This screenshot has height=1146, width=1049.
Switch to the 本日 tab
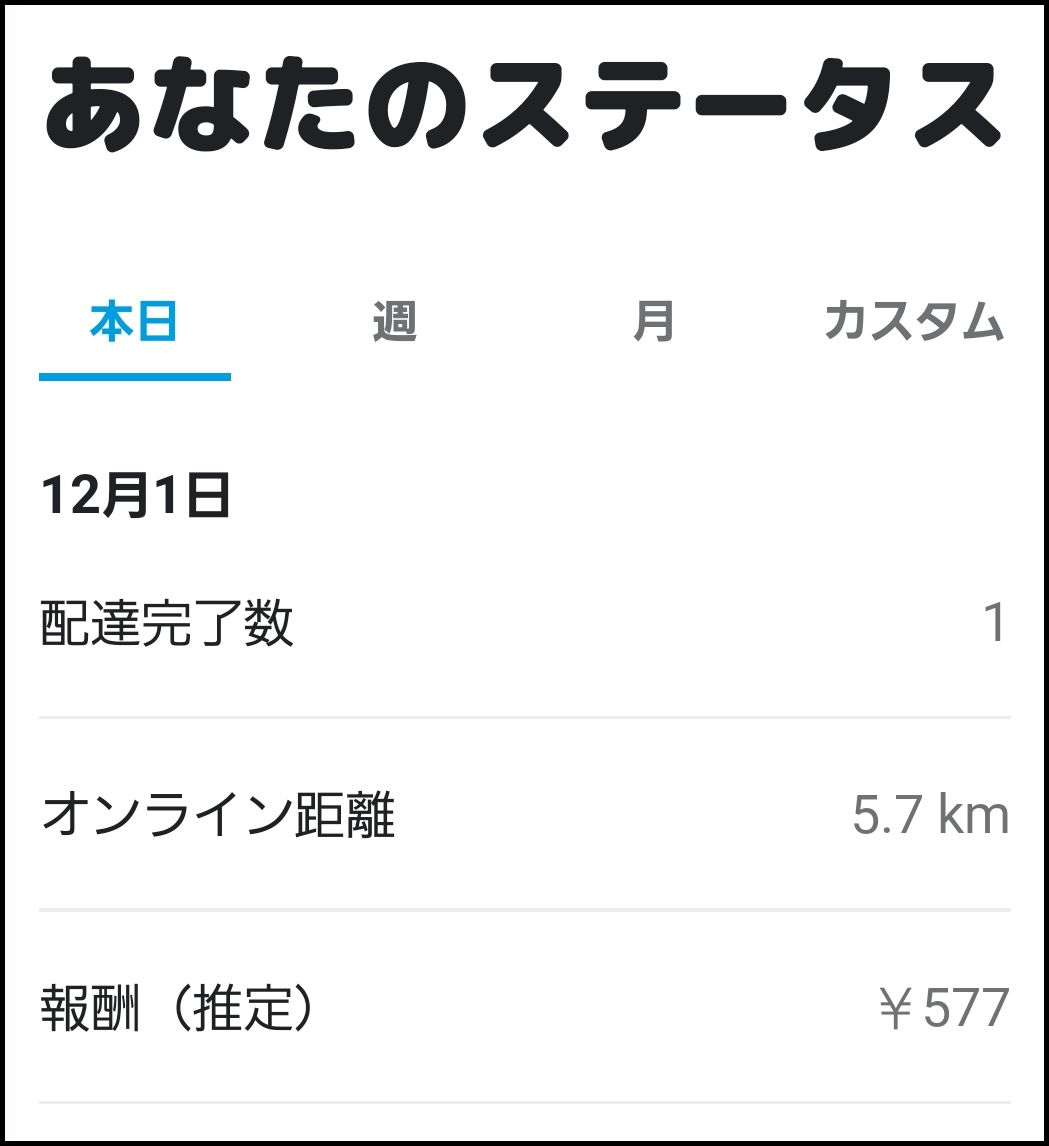(x=134, y=320)
